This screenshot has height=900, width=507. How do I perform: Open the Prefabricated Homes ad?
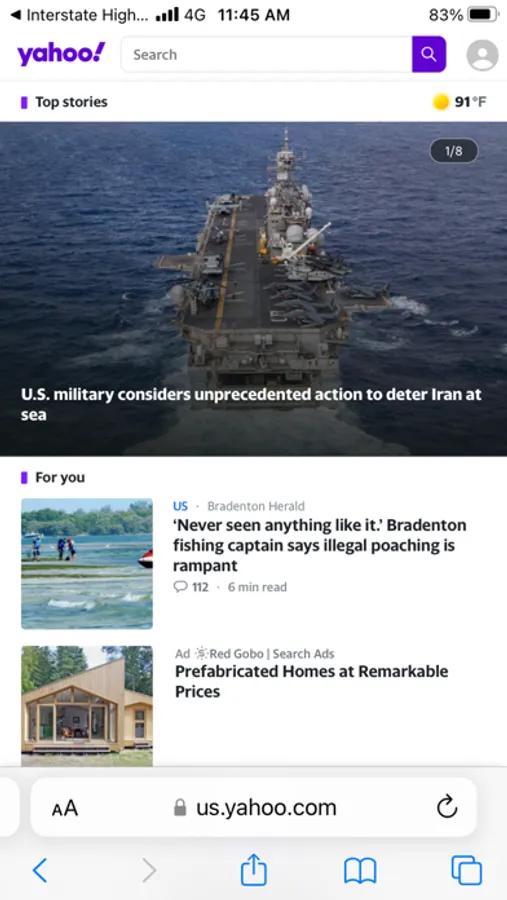[x=312, y=681]
